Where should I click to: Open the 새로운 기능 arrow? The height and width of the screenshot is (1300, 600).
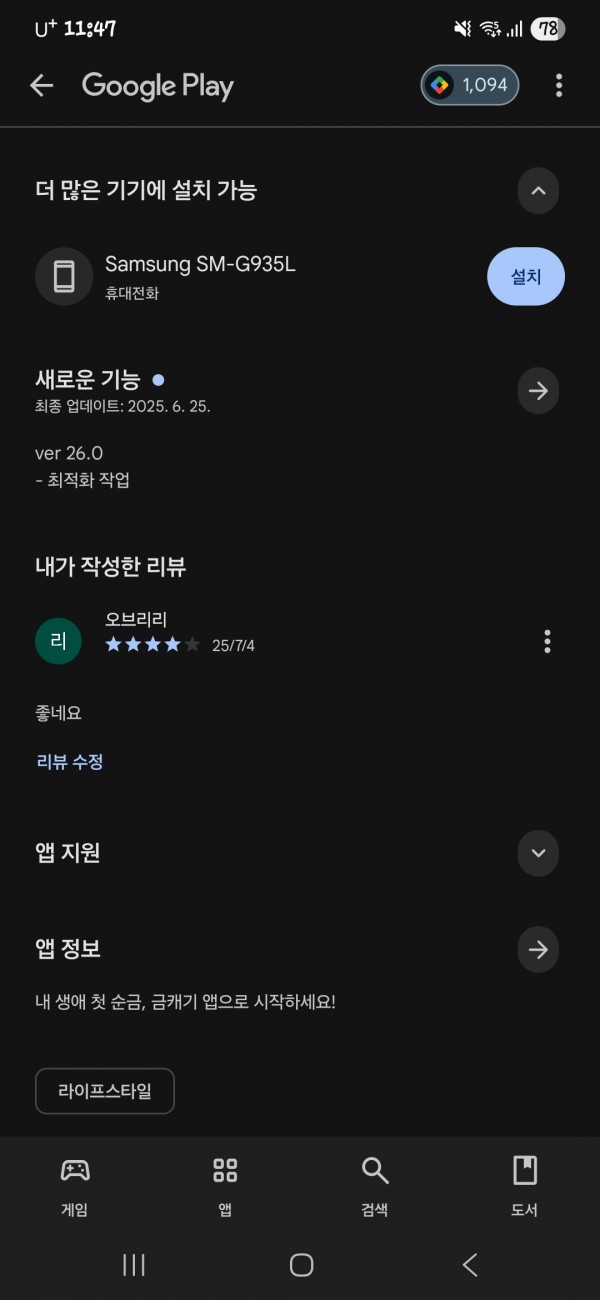click(x=538, y=391)
